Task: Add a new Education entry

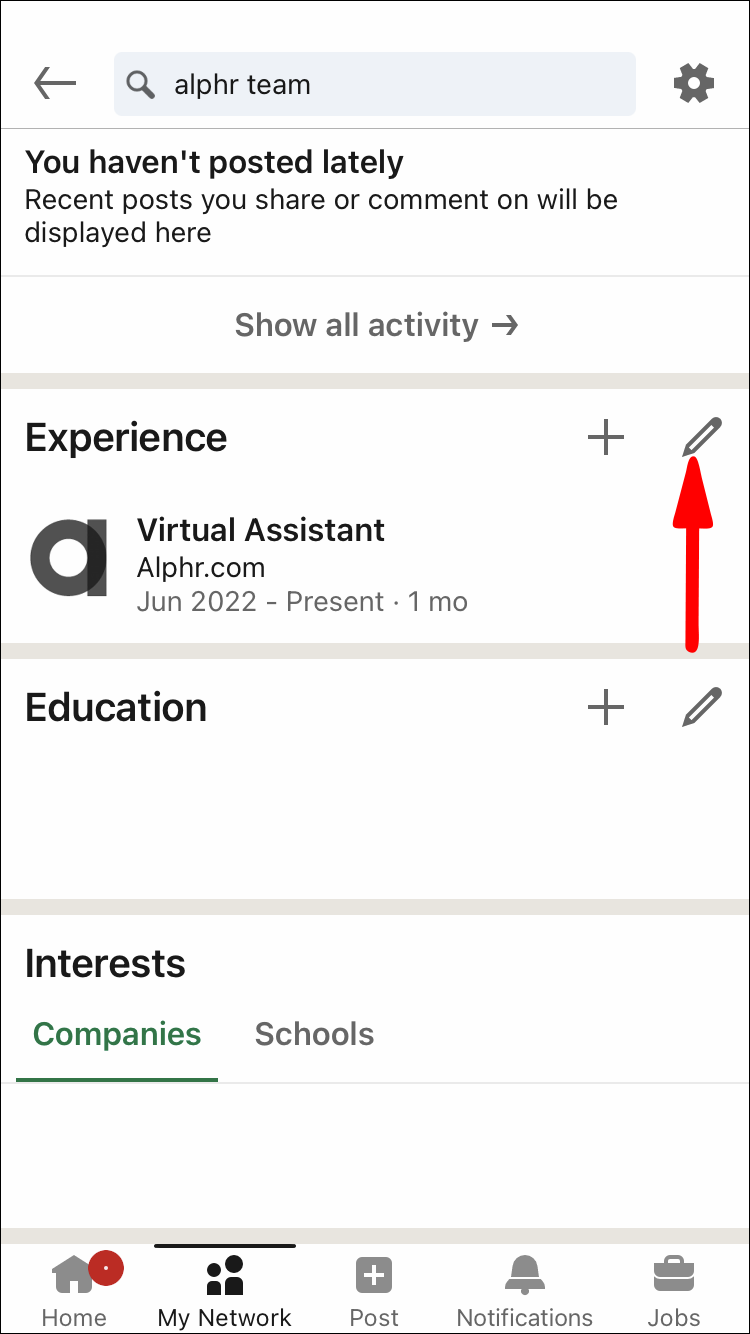Action: tap(605, 708)
